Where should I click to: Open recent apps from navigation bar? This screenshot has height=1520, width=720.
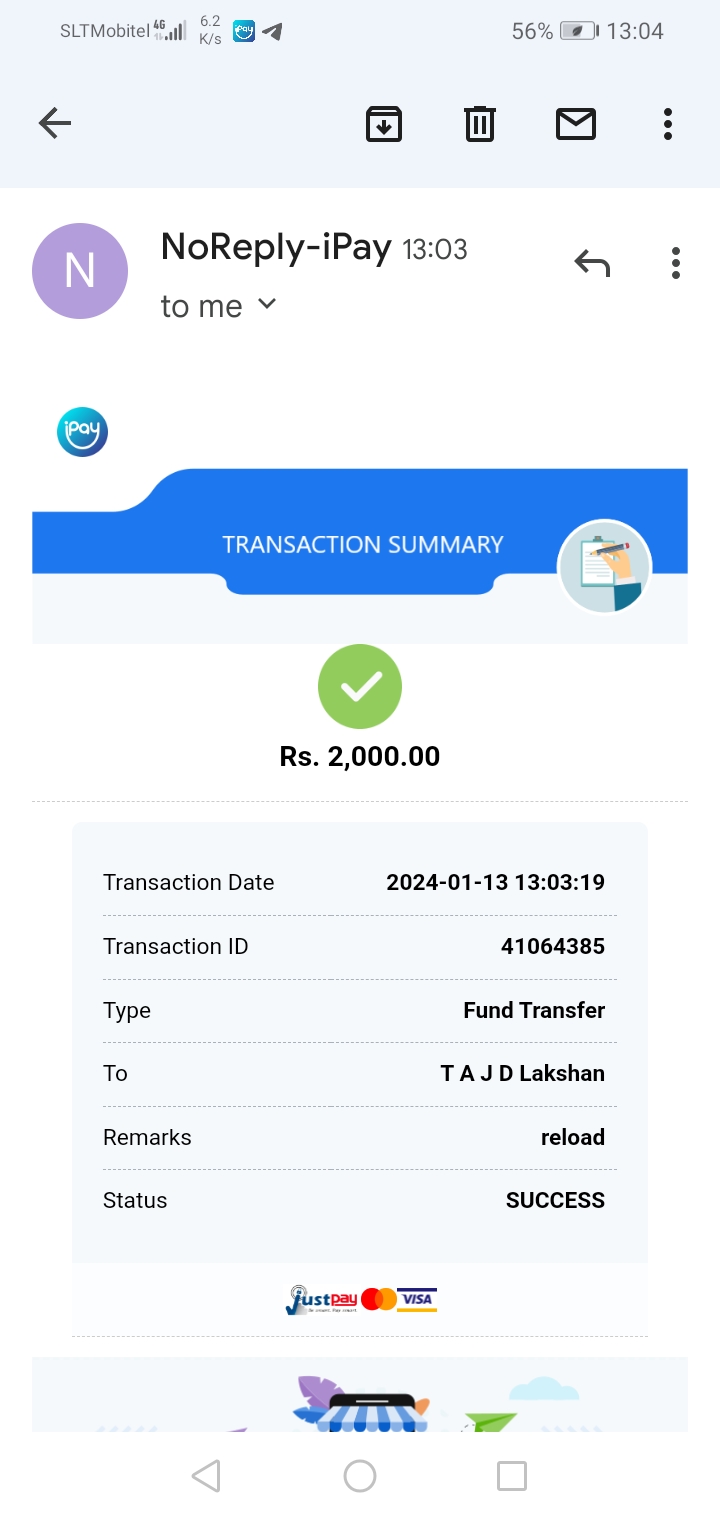[x=512, y=1476]
